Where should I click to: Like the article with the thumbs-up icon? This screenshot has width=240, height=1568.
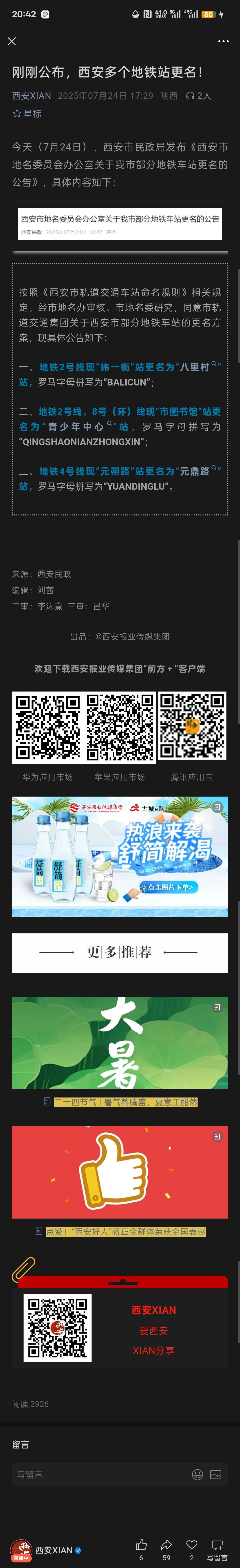[141, 1544]
